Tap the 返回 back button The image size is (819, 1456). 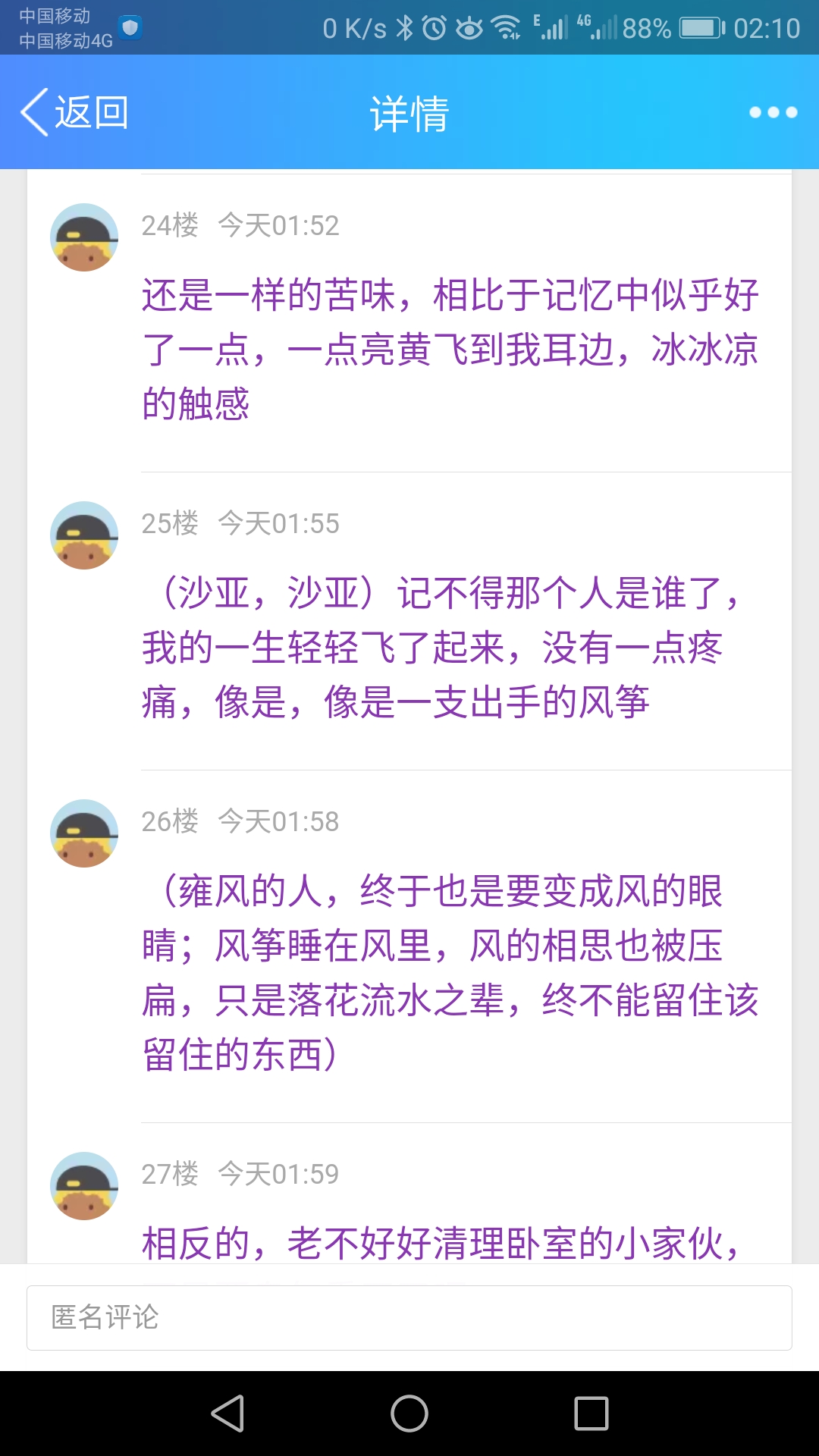coord(74,112)
